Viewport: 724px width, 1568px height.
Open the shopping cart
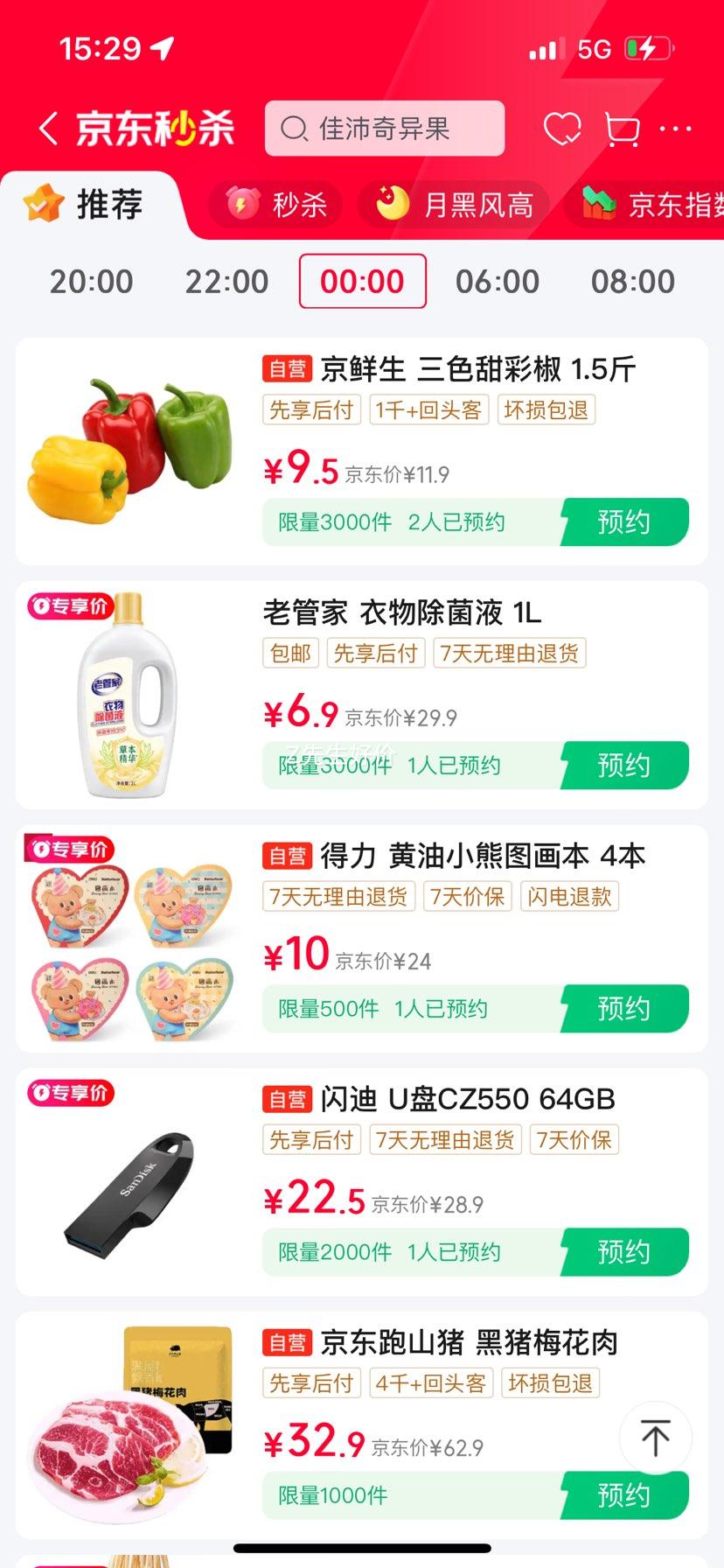[622, 129]
